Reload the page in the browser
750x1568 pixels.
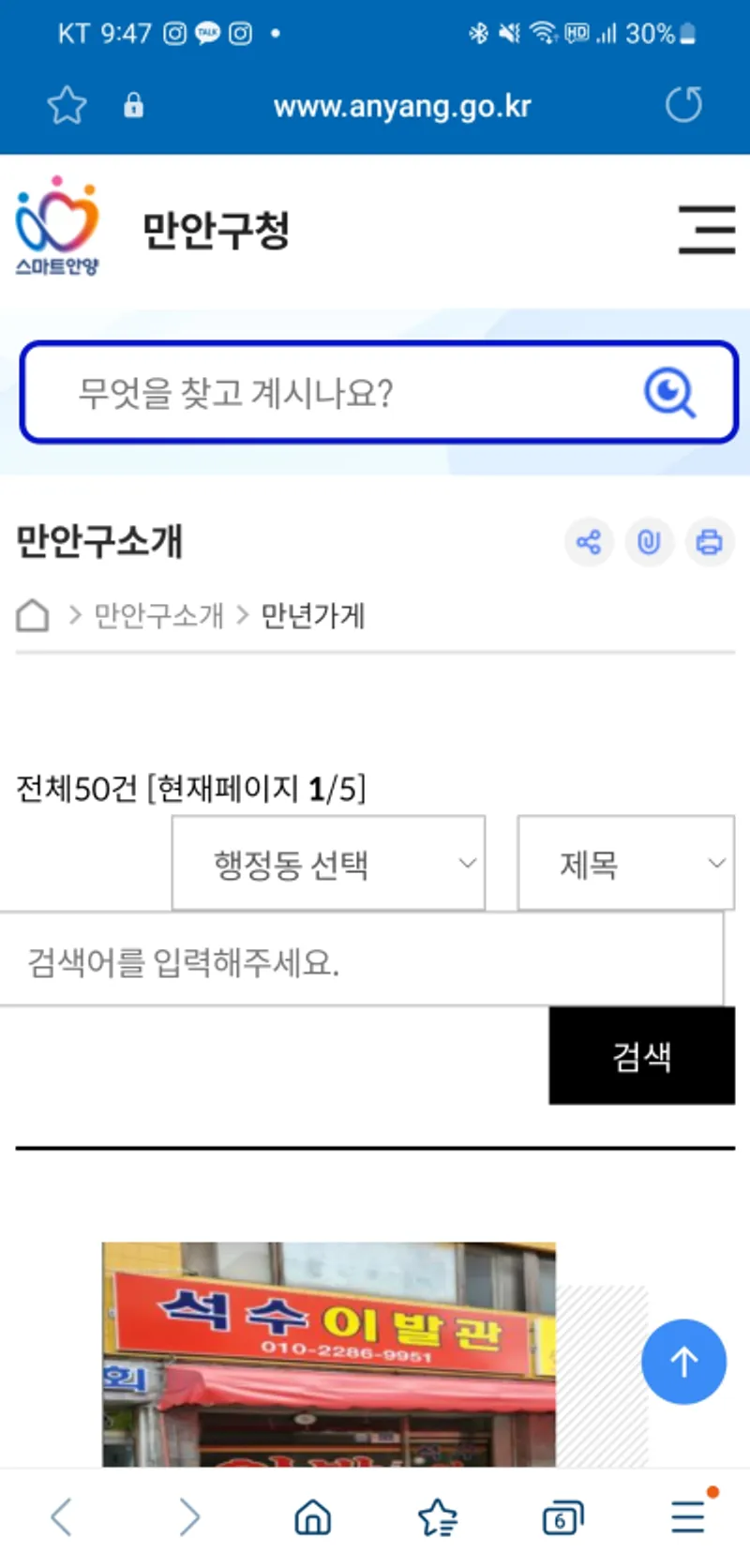click(x=683, y=104)
